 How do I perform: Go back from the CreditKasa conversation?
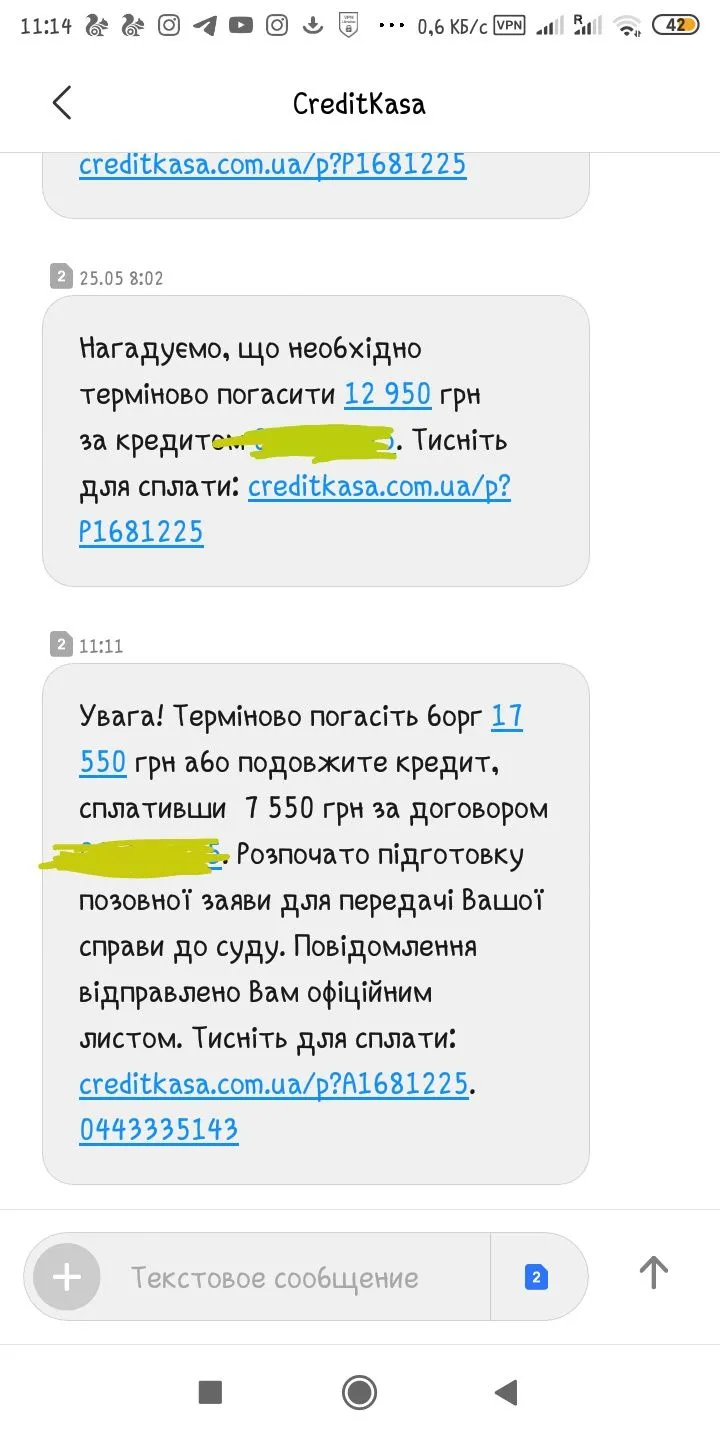62,103
